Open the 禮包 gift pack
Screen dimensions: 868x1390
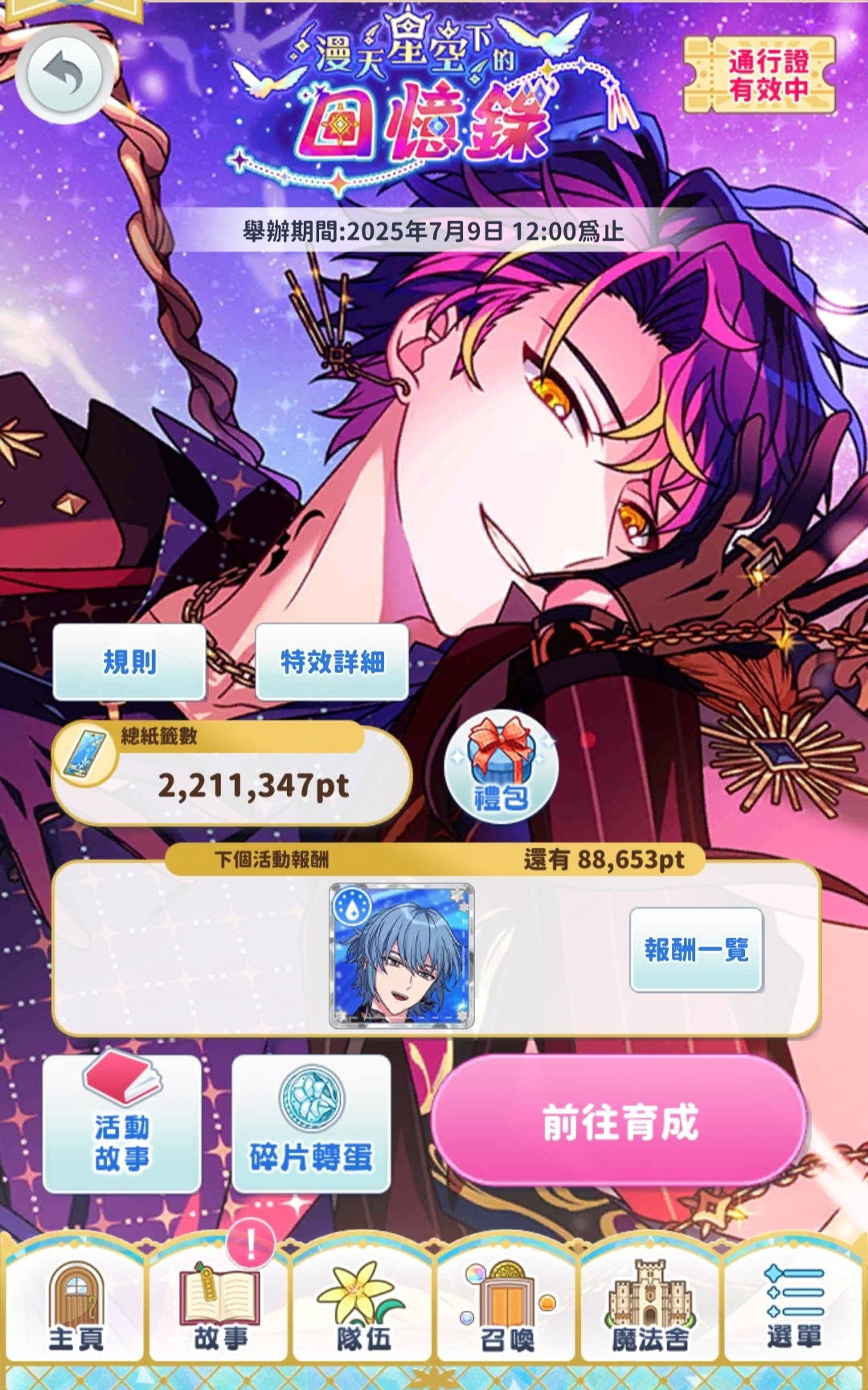[501, 767]
